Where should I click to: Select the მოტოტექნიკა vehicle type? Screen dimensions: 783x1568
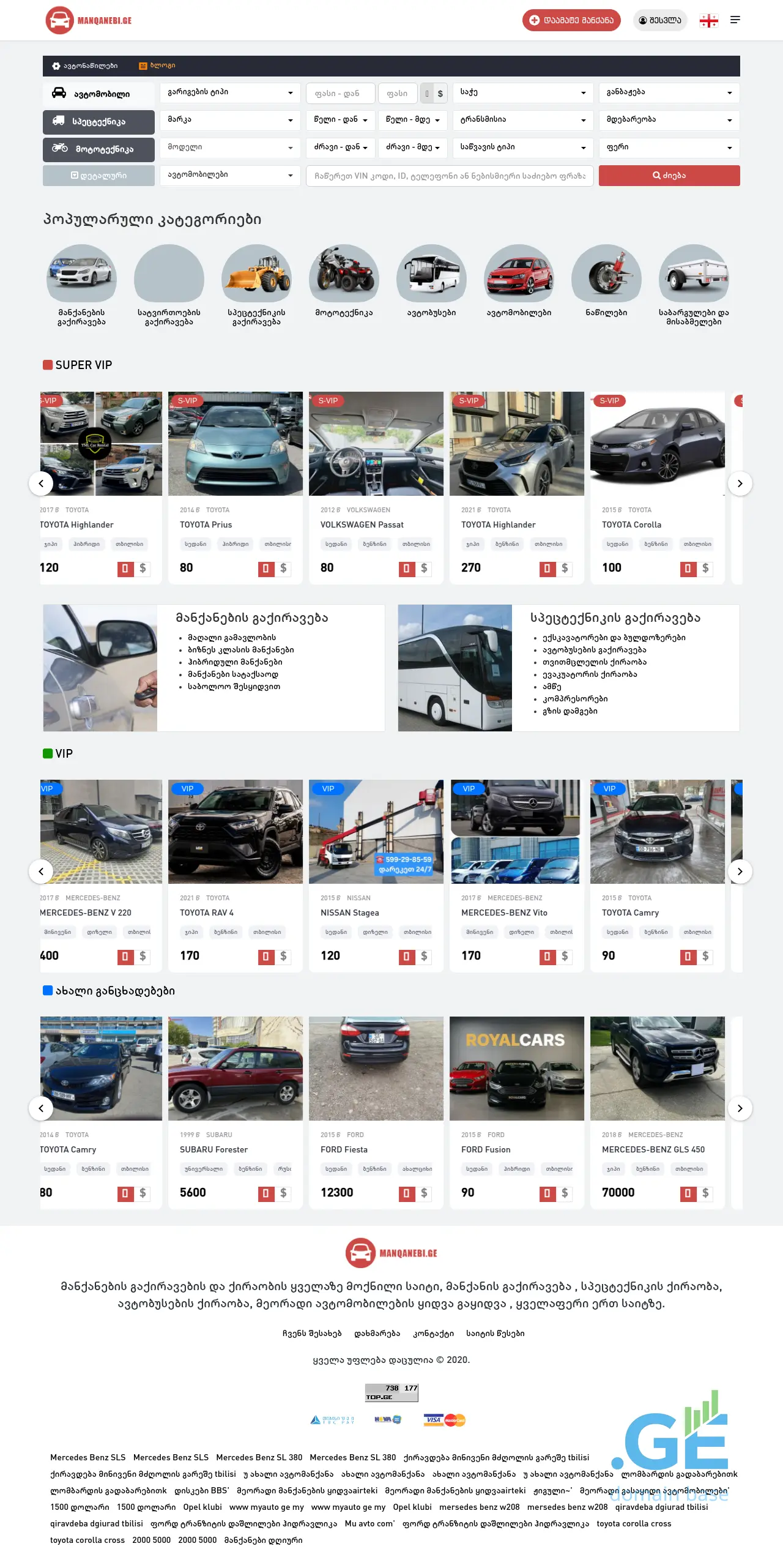[98, 149]
